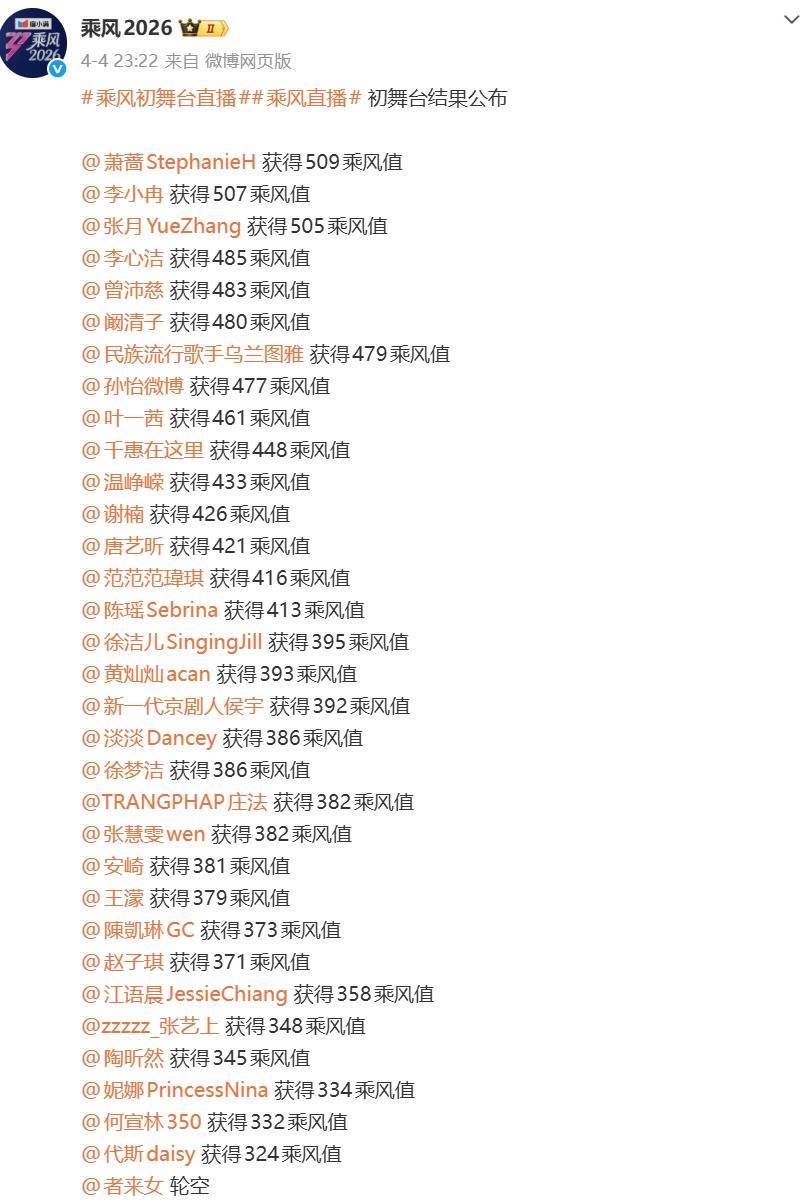Viewport: 812px width, 1204px height.
Task: Open the #乘风初舞台直播# hashtag
Action: [x=159, y=98]
